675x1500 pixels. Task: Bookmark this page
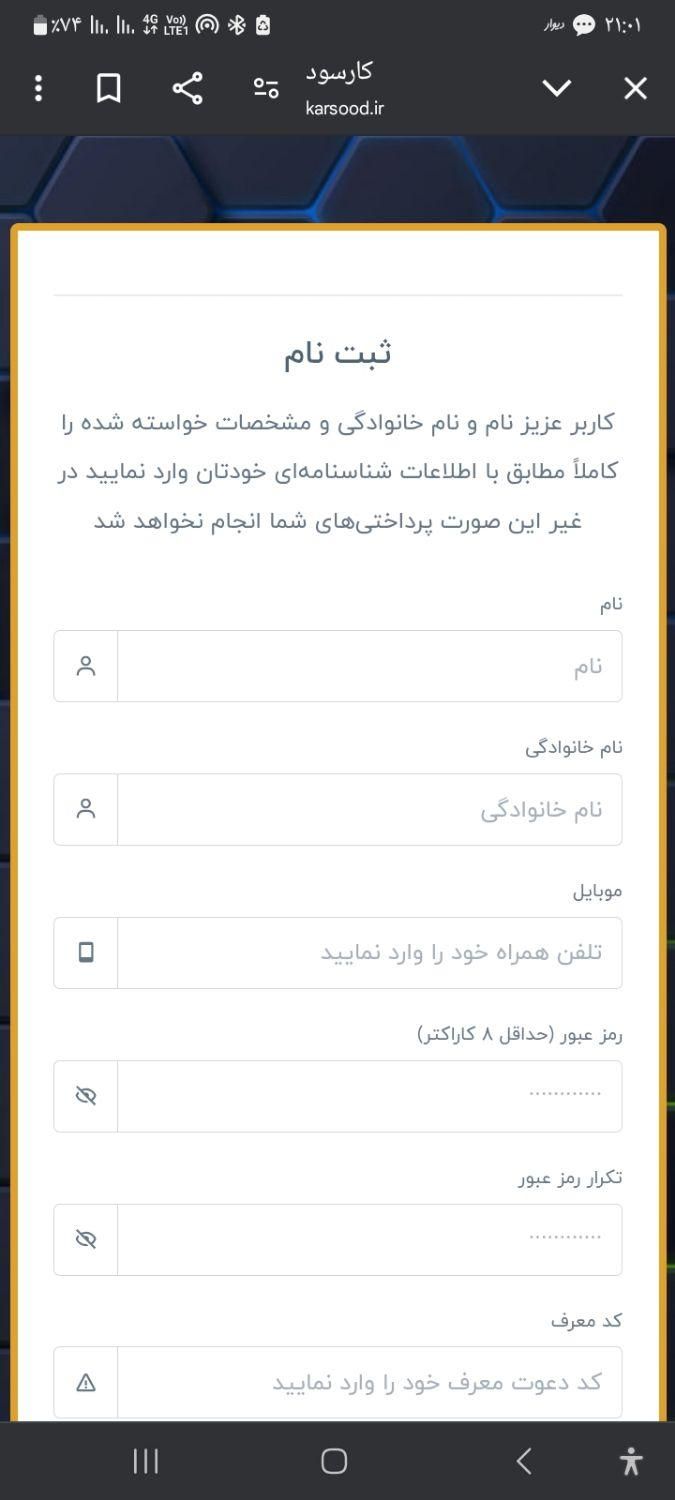(x=109, y=89)
